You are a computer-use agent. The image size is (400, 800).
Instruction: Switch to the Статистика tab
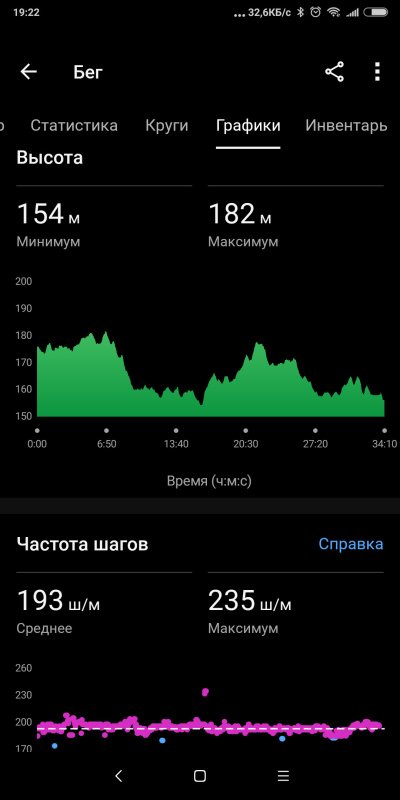click(74, 125)
